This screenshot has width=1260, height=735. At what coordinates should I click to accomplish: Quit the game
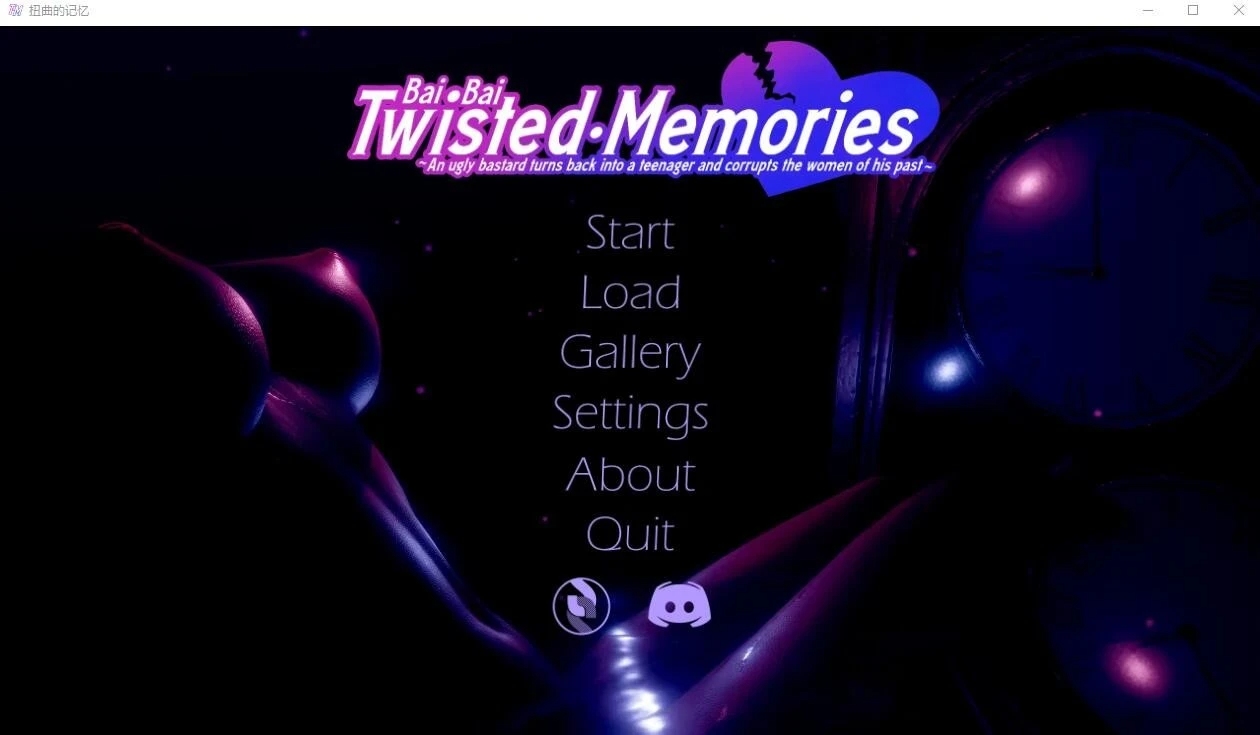coord(630,534)
